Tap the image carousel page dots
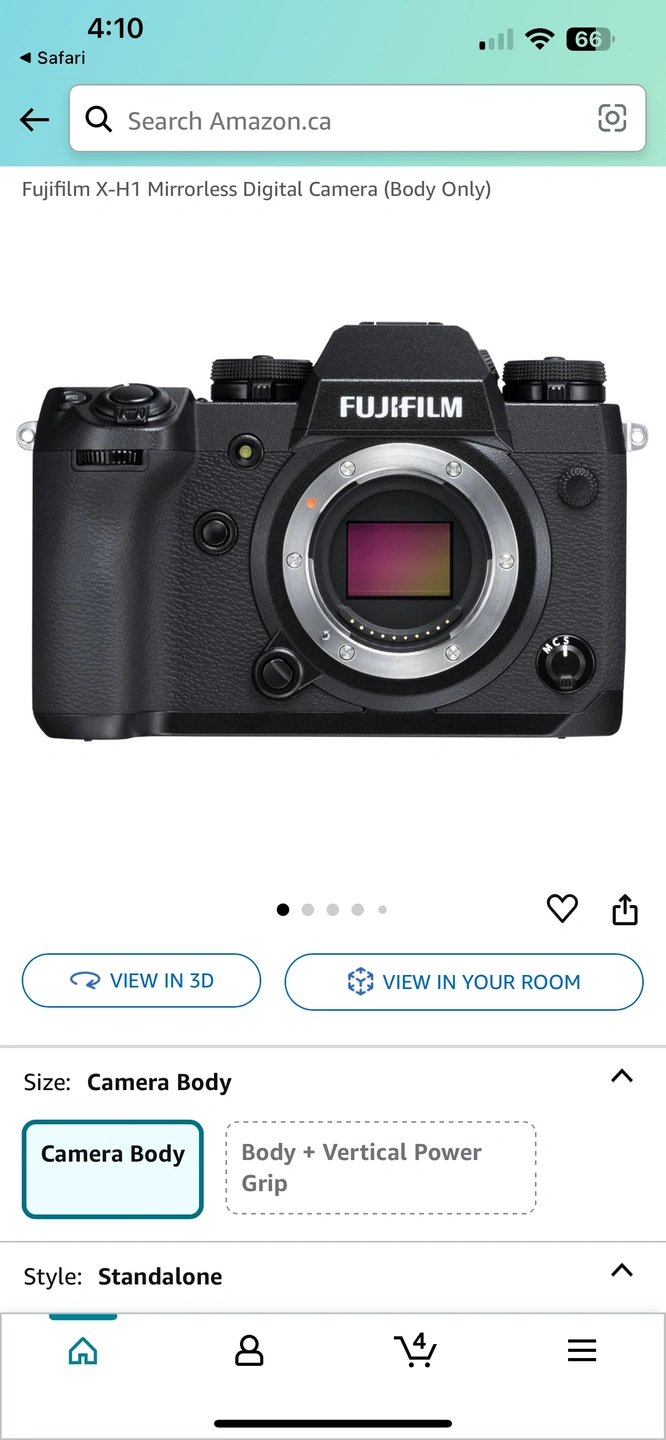This screenshot has height=1440, width=666. point(332,910)
